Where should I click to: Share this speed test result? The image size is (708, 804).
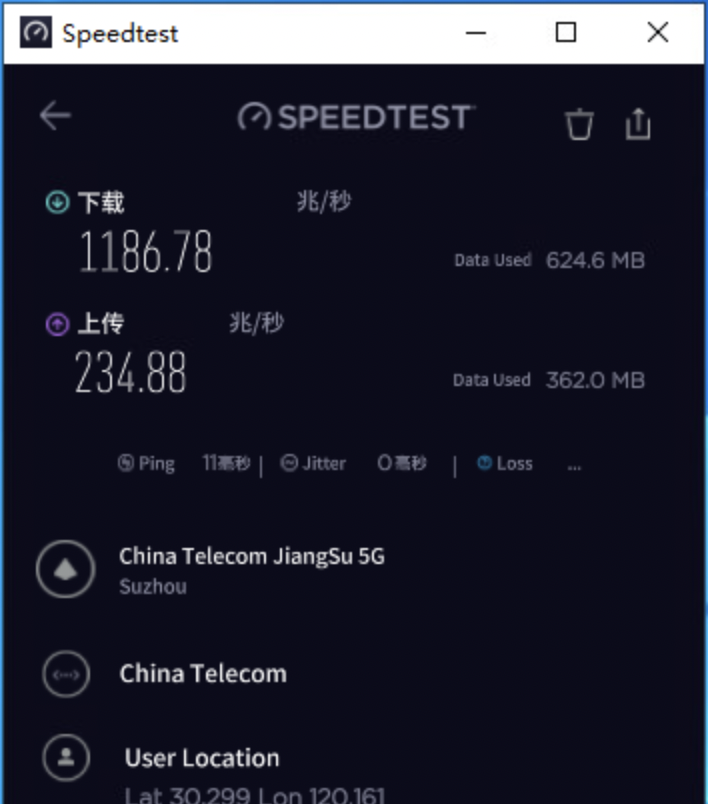638,123
